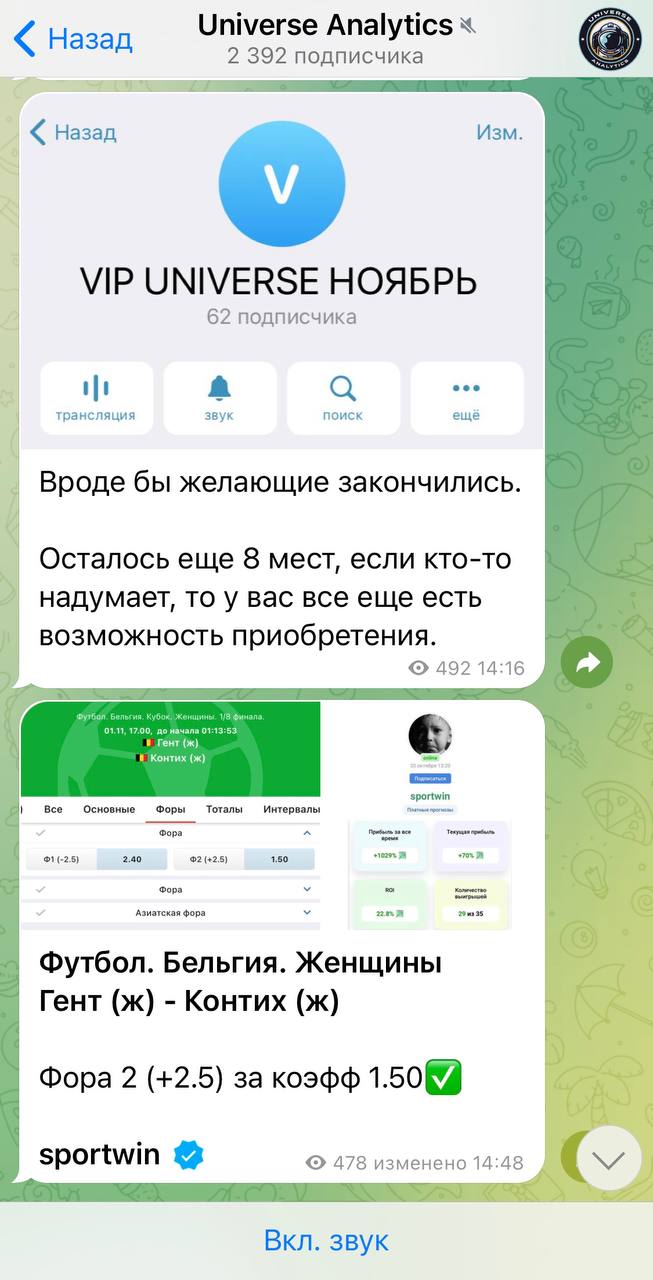653x1280 pixels.
Task: Open the VIP UNIVERSE НОЯБРЬ screenshot image
Action: (x=282, y=271)
